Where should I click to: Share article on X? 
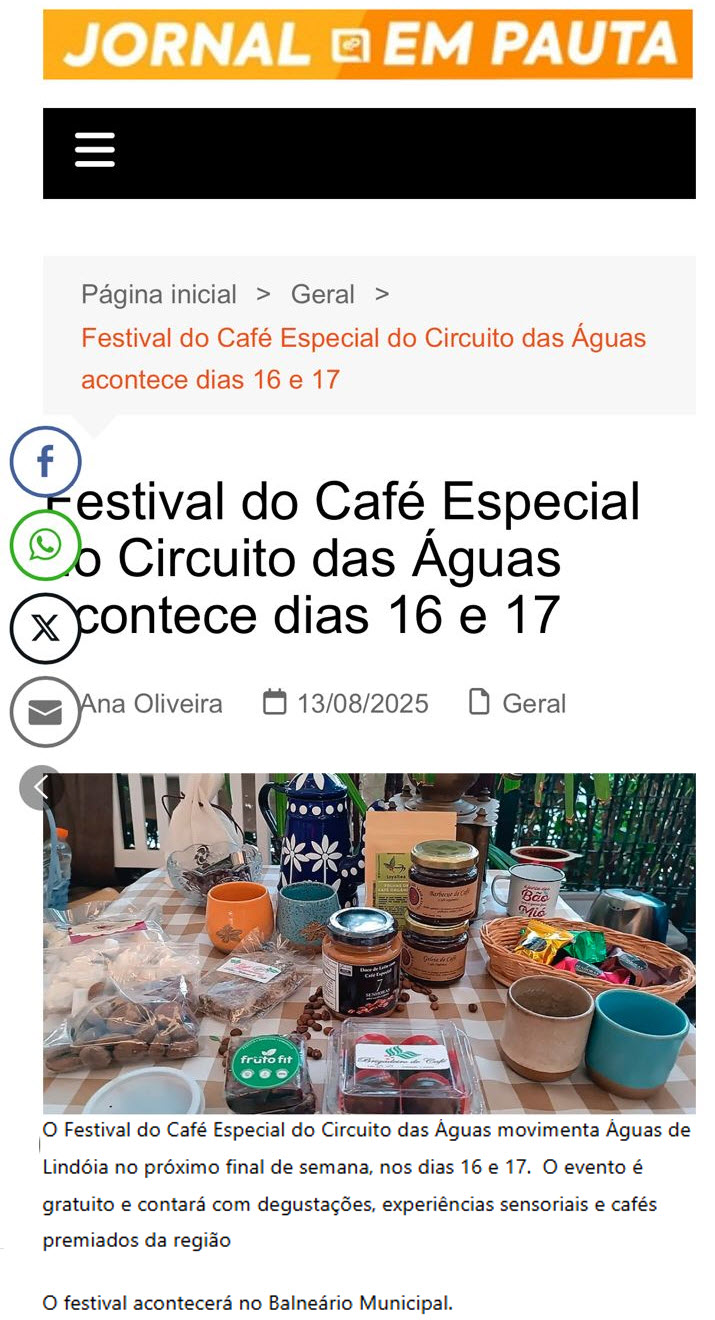point(45,629)
